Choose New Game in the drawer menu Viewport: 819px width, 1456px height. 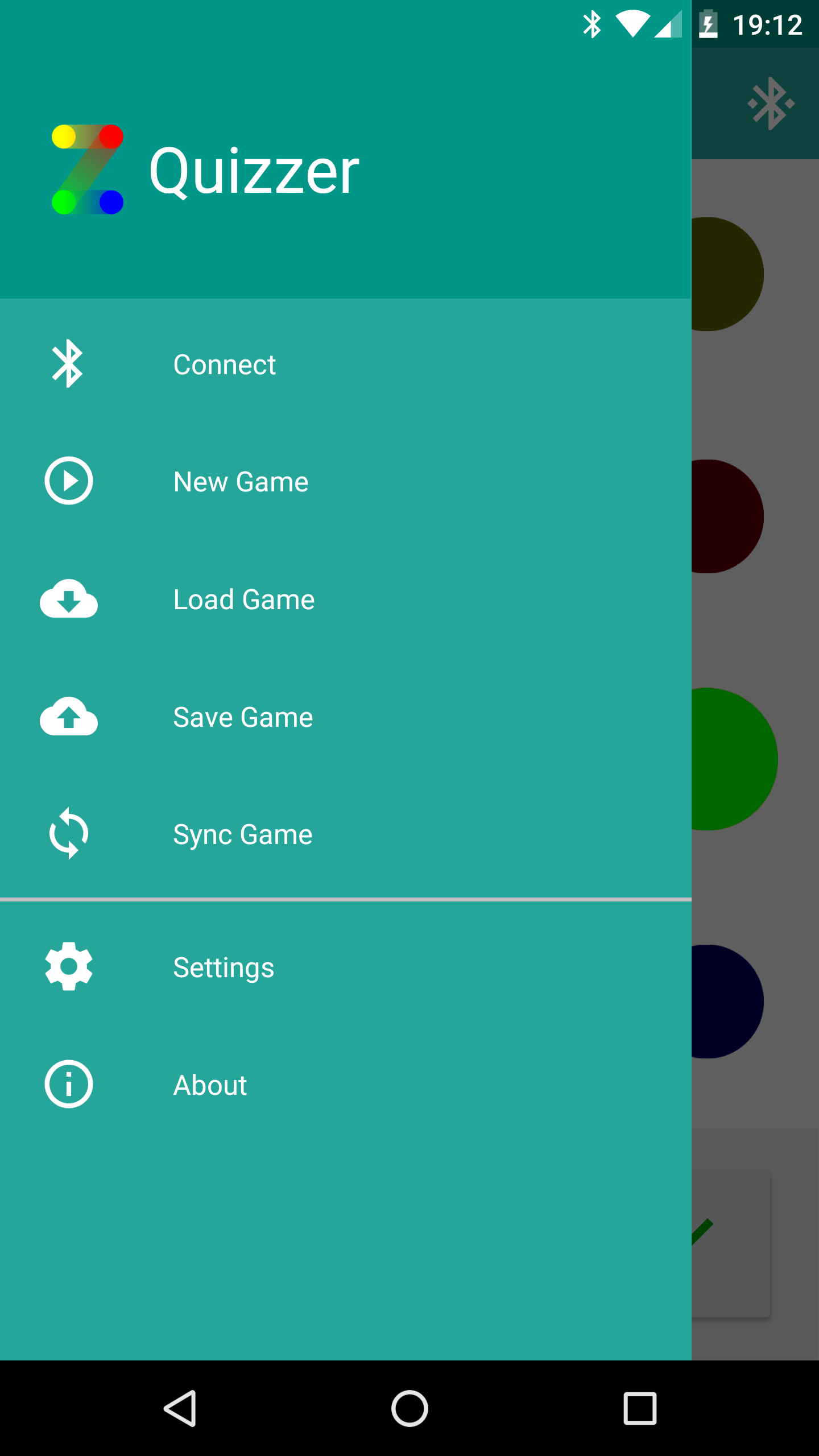(241, 481)
